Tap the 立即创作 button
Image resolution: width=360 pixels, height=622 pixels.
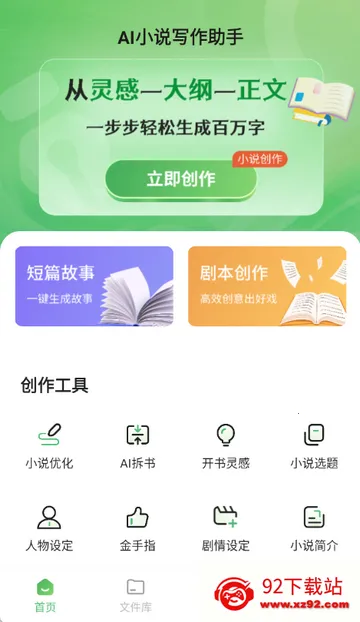181,179
